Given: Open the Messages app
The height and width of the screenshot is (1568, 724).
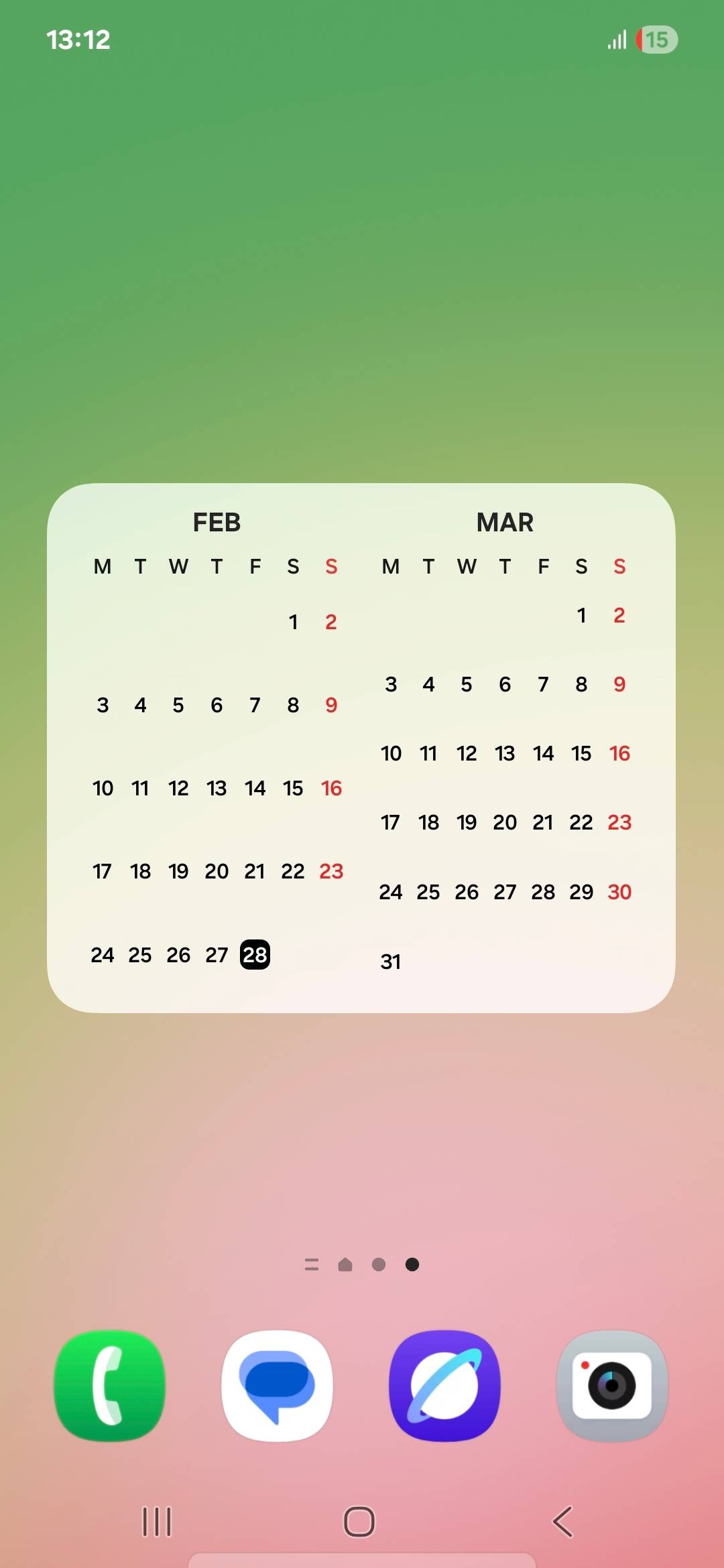Looking at the screenshot, I should pos(277,1386).
